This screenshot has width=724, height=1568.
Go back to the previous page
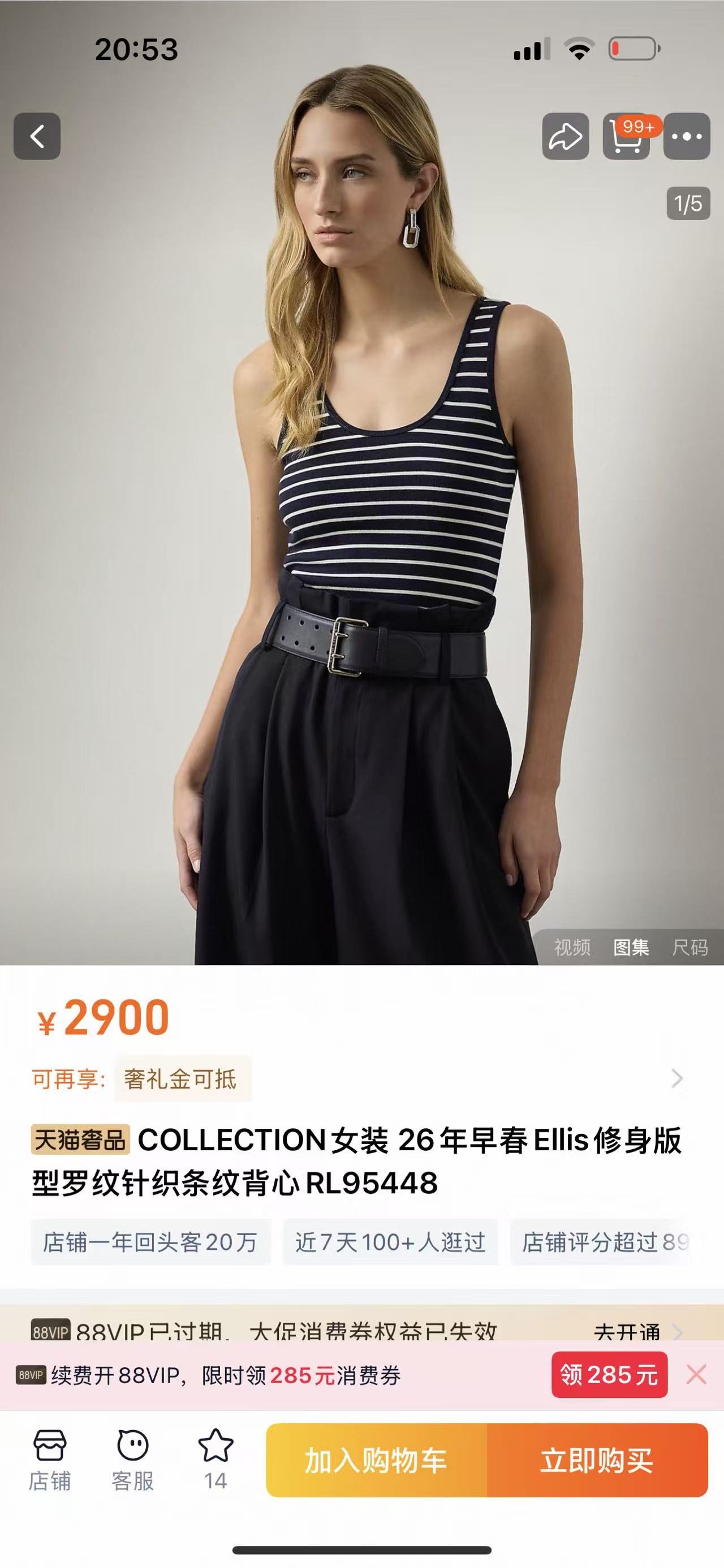point(37,136)
